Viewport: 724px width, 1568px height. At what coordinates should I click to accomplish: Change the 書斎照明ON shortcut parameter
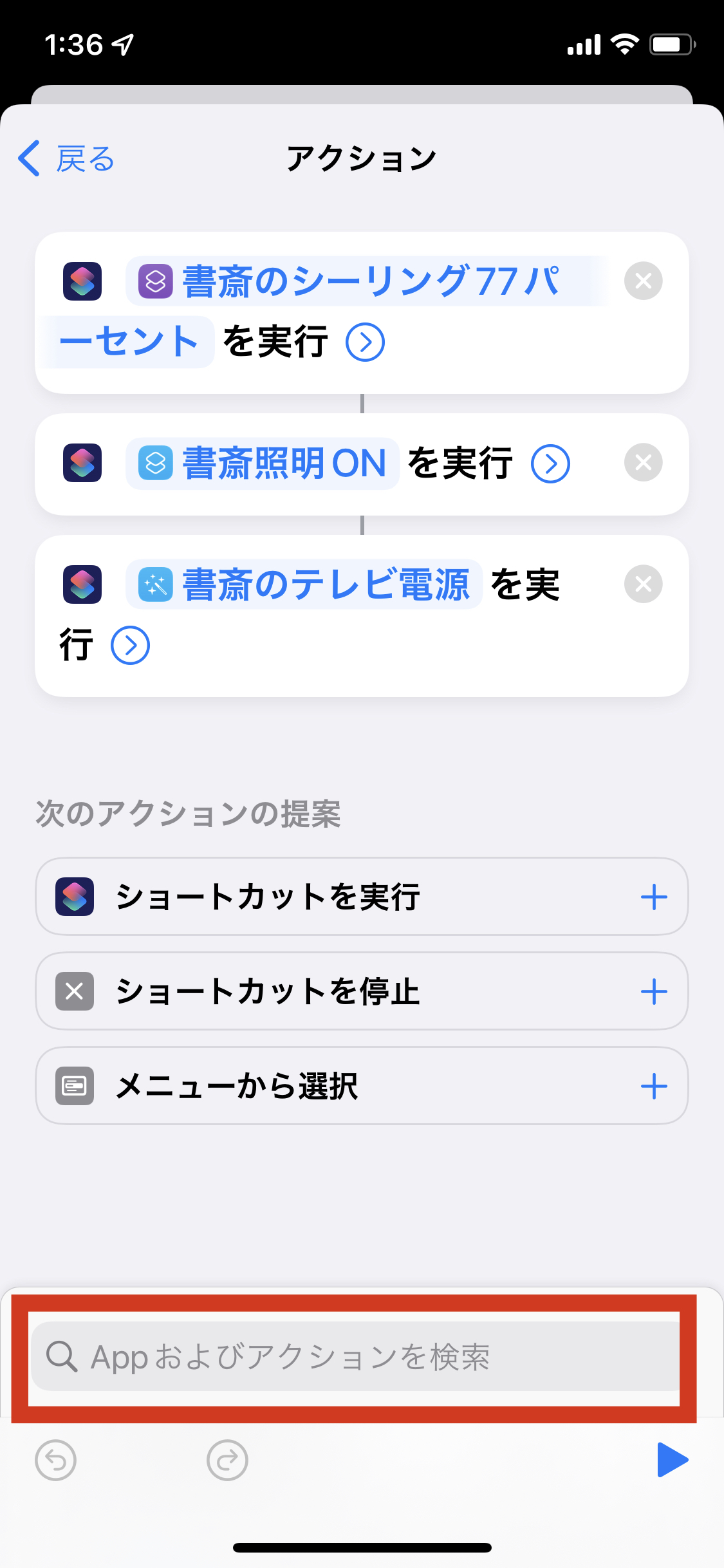(263, 463)
